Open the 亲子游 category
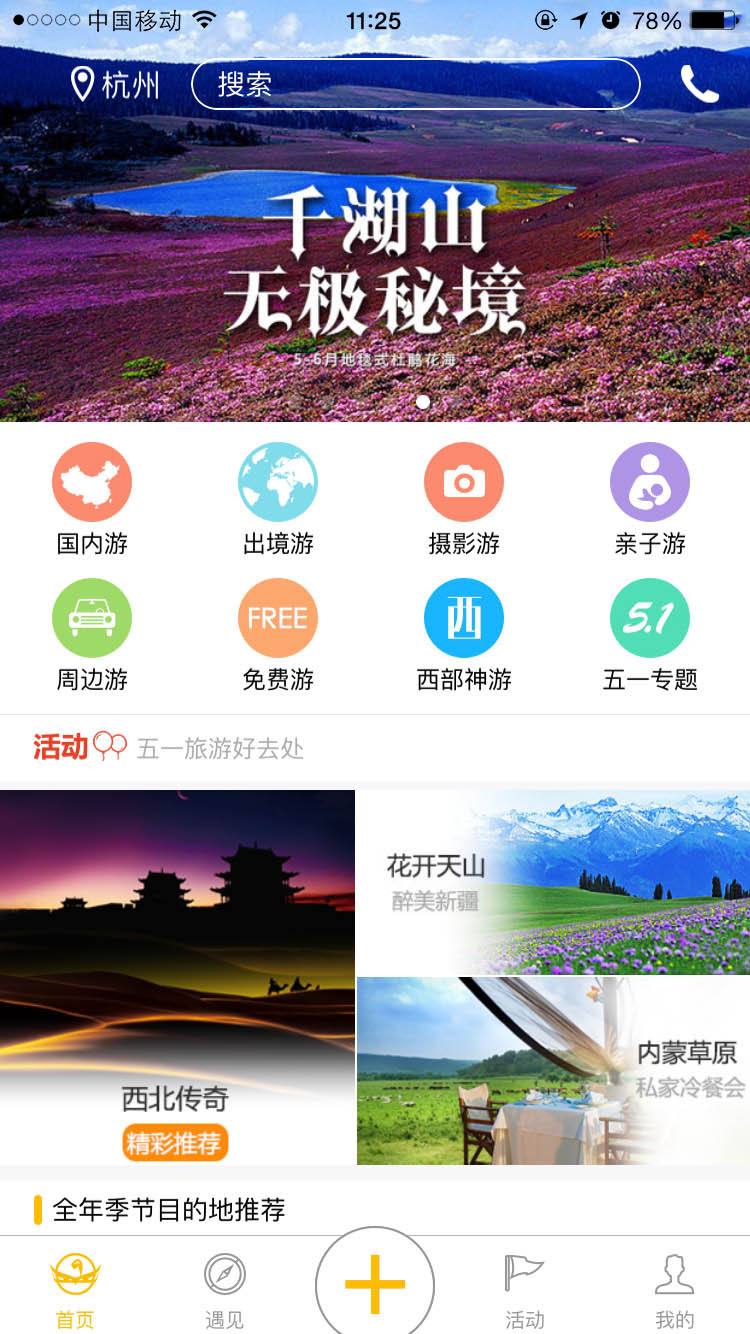The width and height of the screenshot is (750, 1334). pyautogui.click(x=650, y=499)
